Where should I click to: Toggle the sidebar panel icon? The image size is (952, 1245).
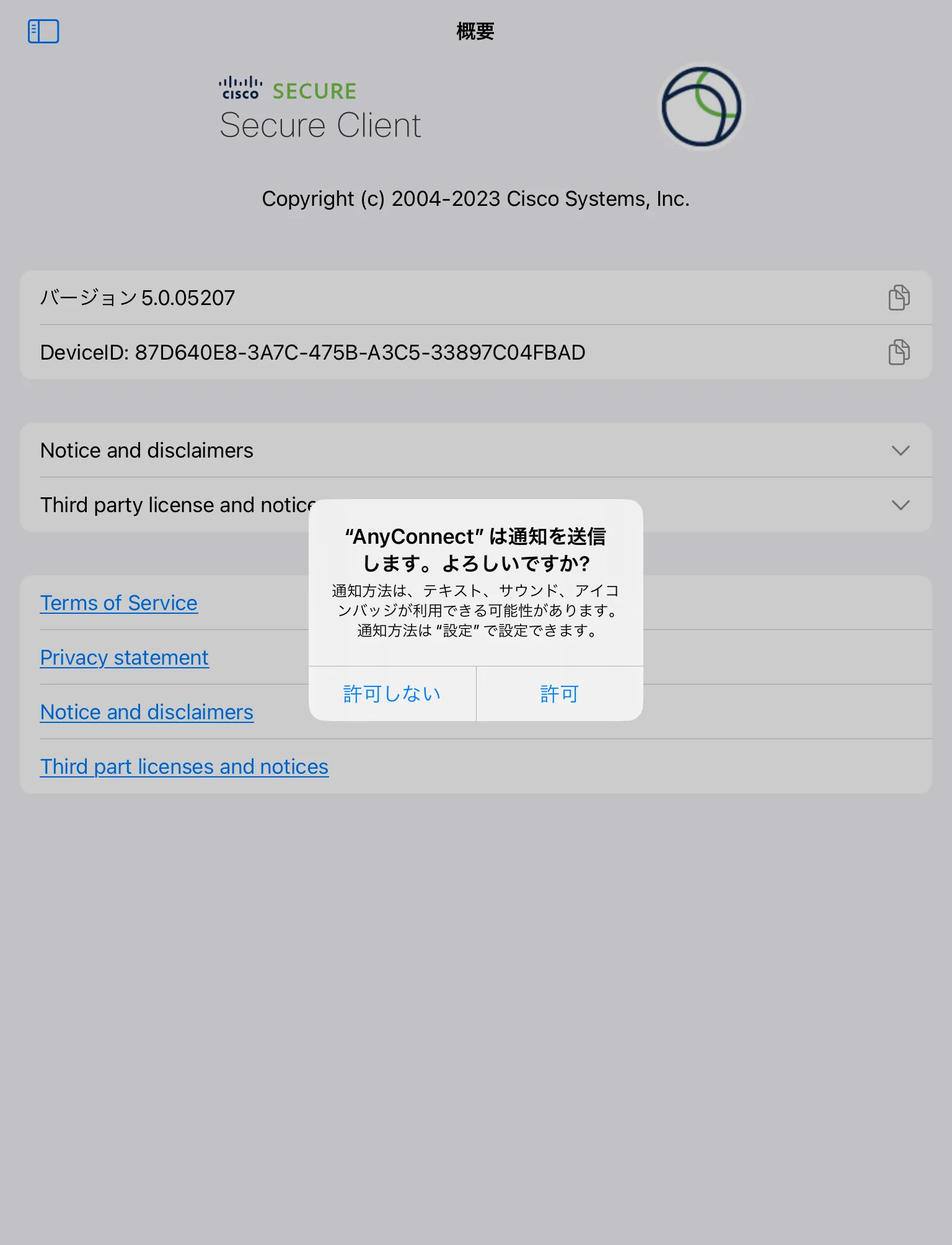[x=43, y=32]
